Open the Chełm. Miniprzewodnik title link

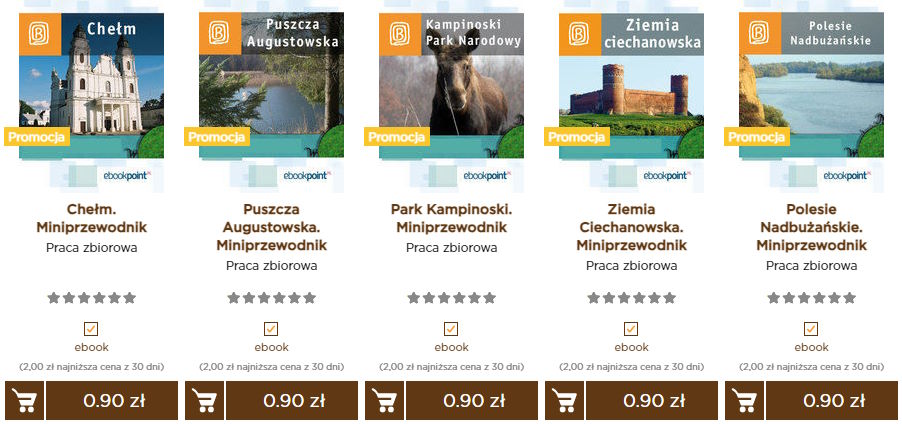(x=91, y=218)
